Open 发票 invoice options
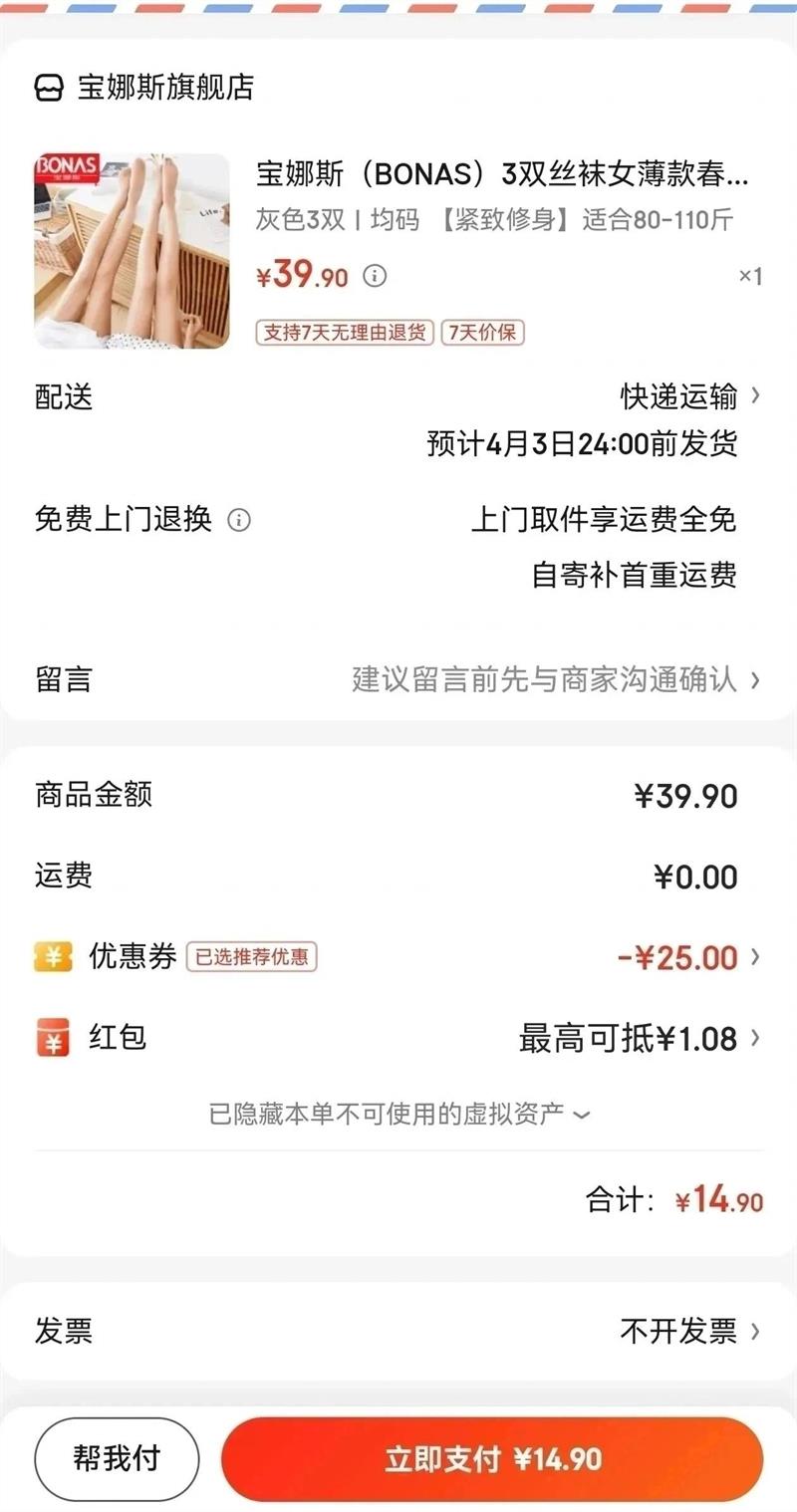Image resolution: width=797 pixels, height=1512 pixels. 689,1331
